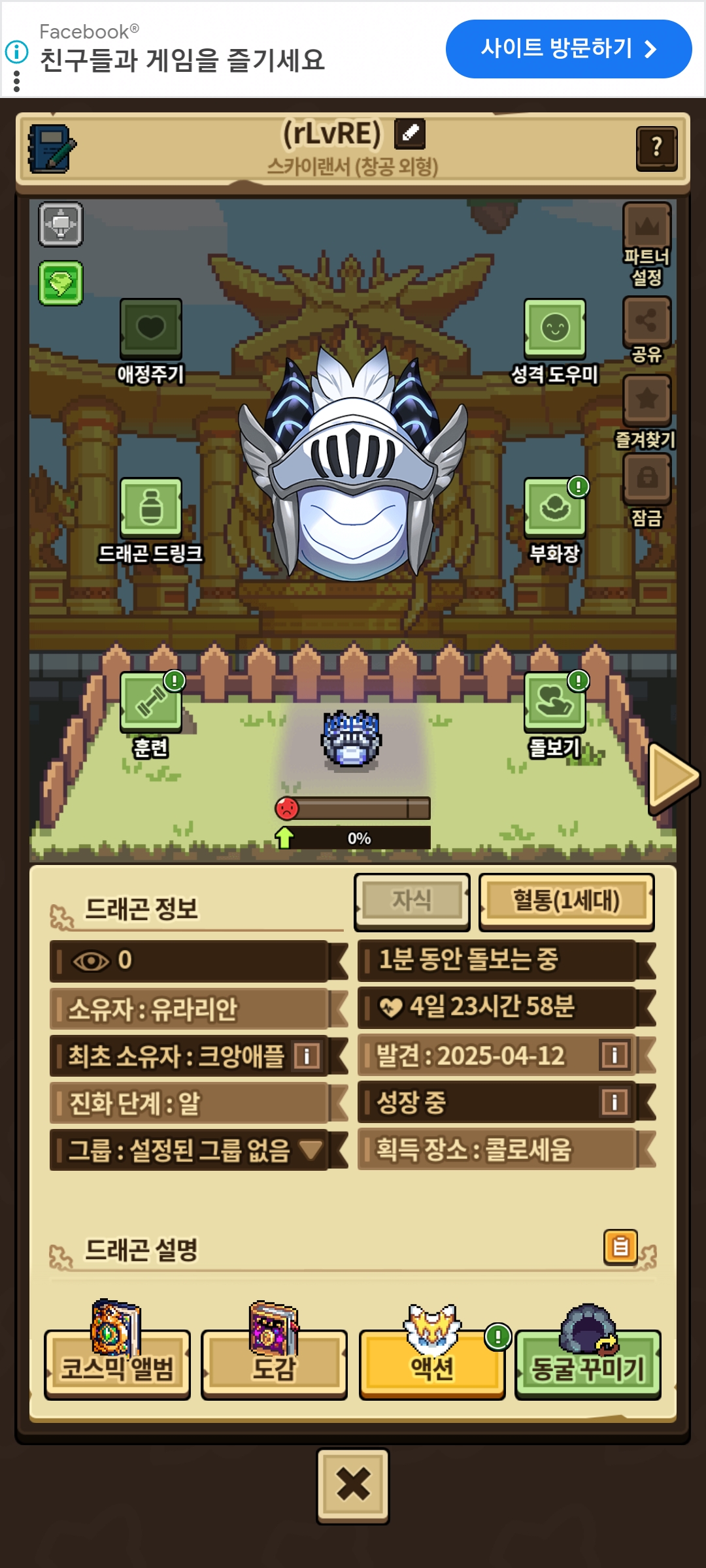Expand the 그룹 group dropdown

coord(311,1150)
